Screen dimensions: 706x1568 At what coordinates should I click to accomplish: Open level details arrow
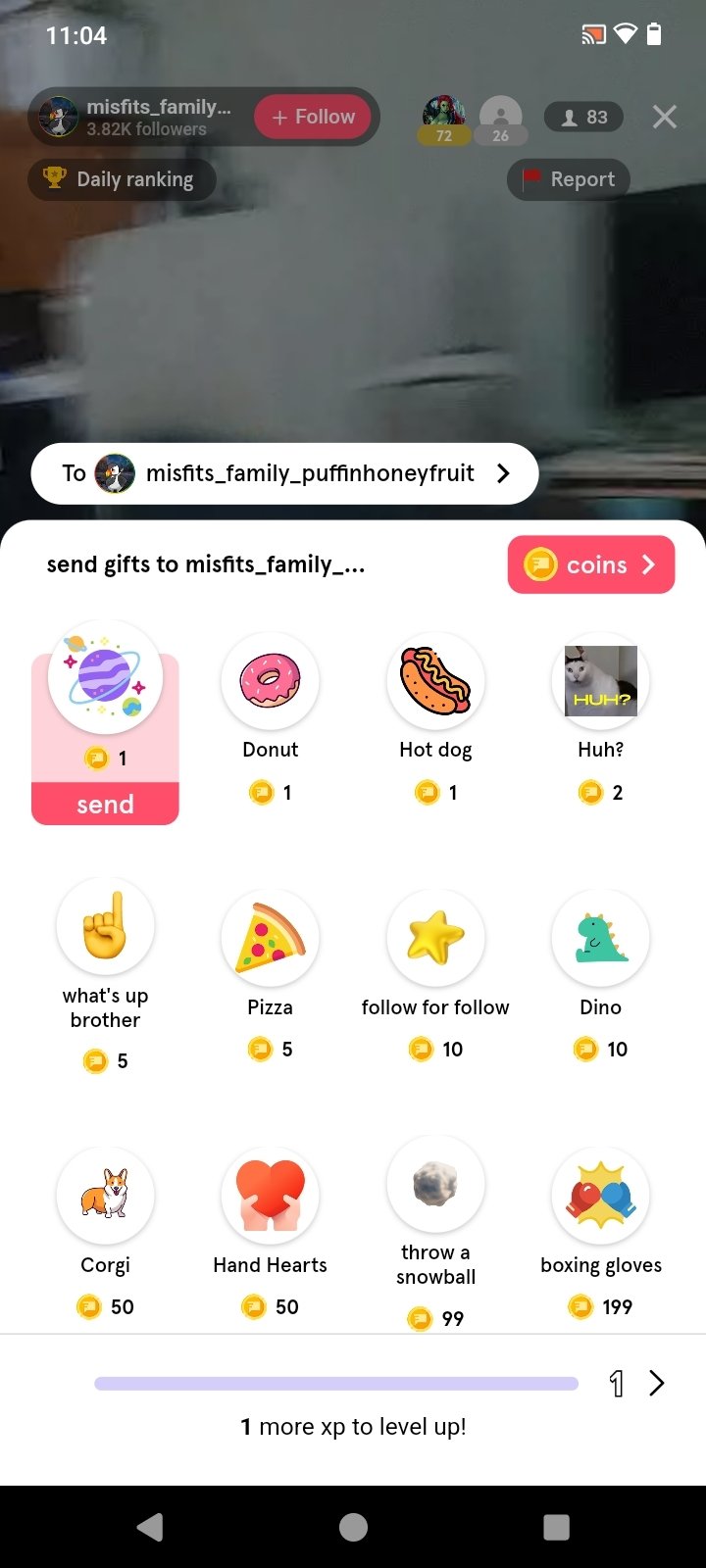656,1383
